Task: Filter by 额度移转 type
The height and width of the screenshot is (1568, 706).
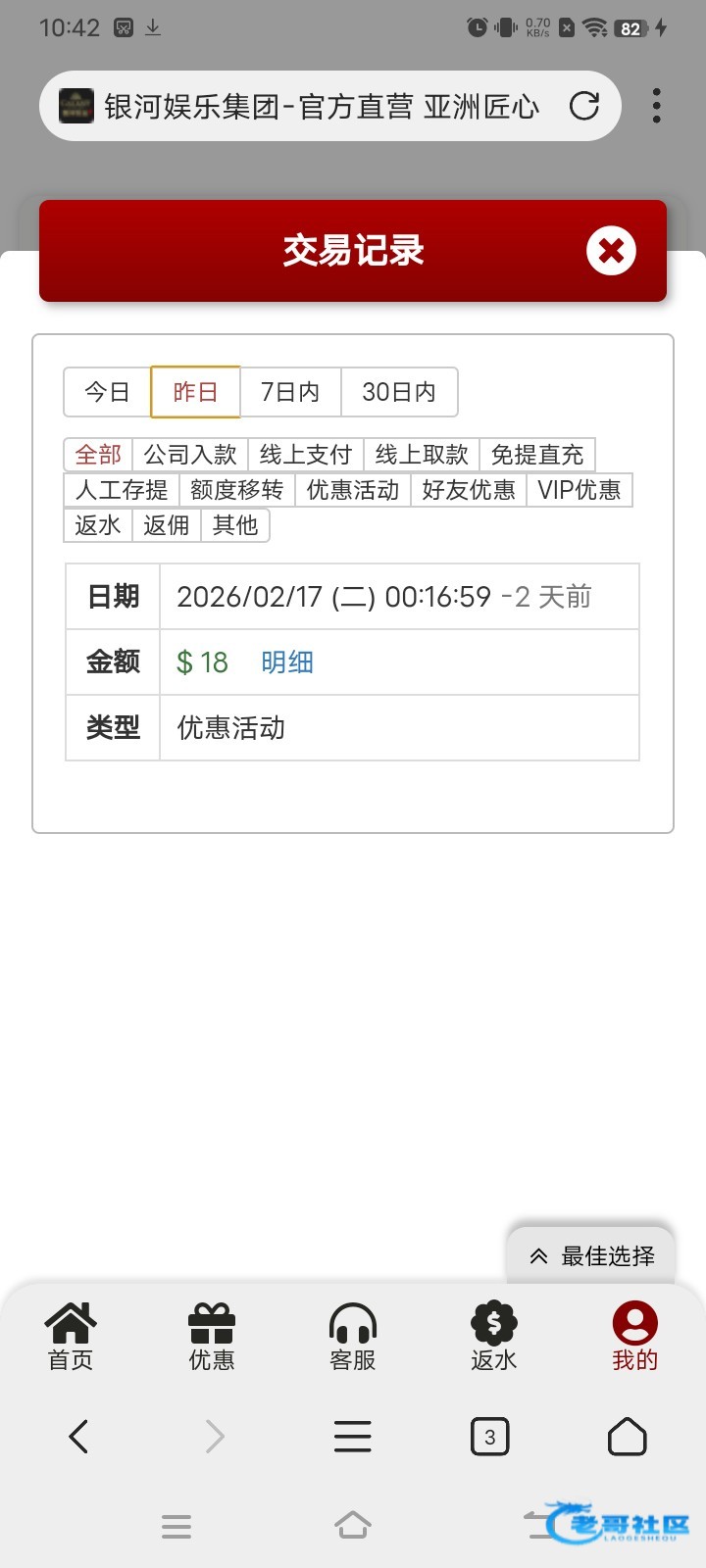Action: [237, 490]
